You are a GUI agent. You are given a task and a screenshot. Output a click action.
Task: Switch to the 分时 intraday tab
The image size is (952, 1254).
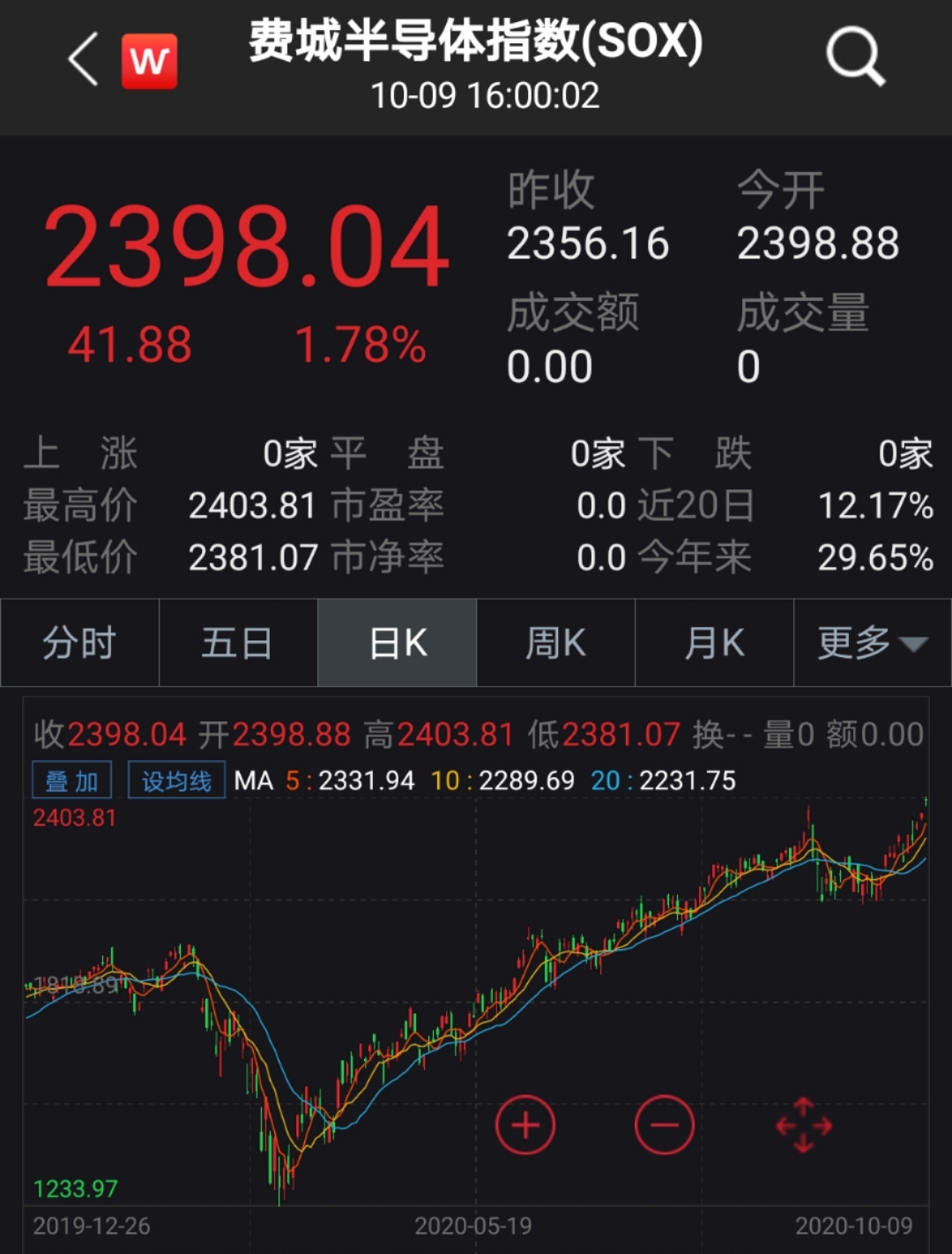[x=79, y=643]
